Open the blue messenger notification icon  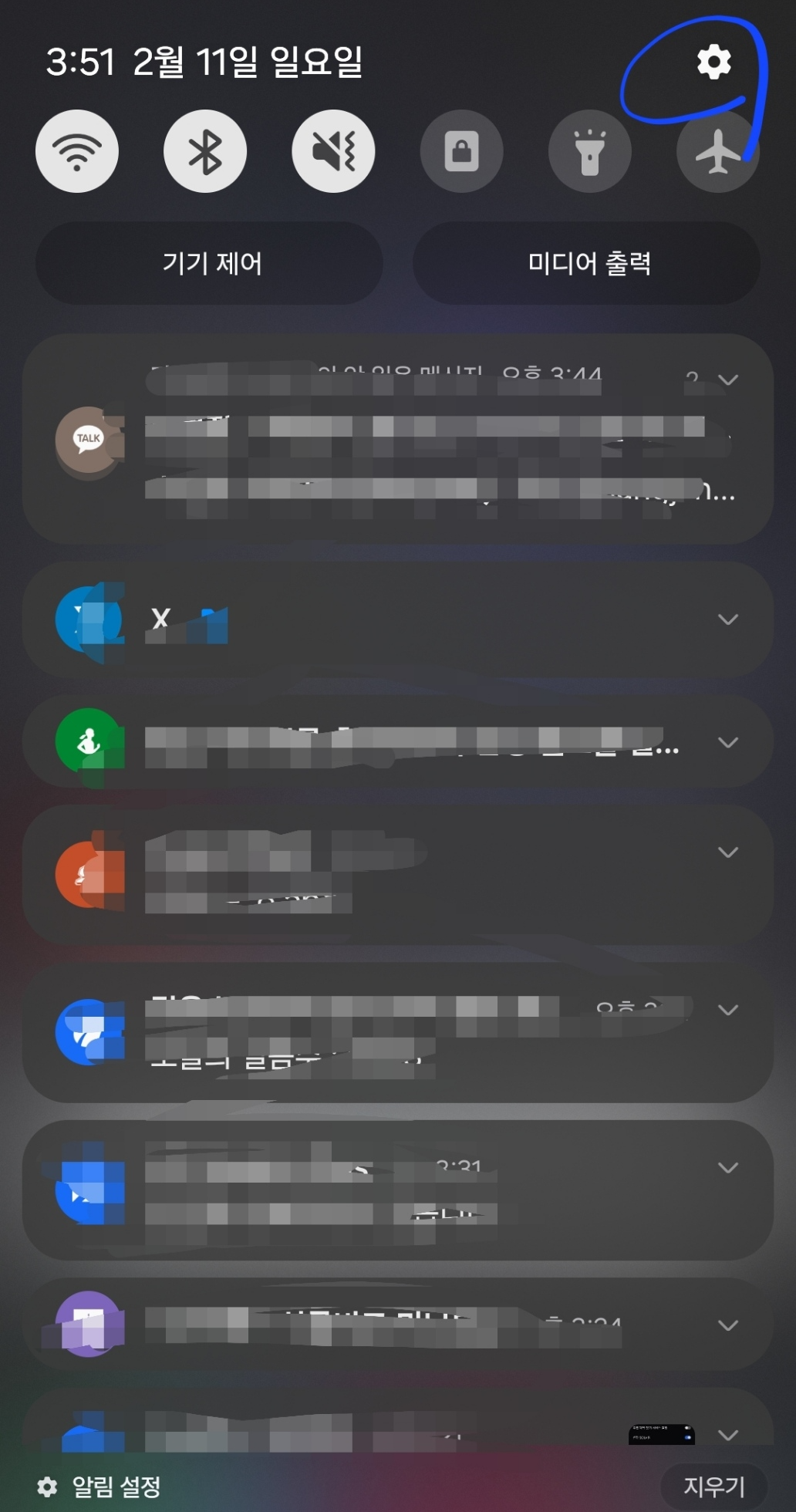click(x=89, y=1034)
